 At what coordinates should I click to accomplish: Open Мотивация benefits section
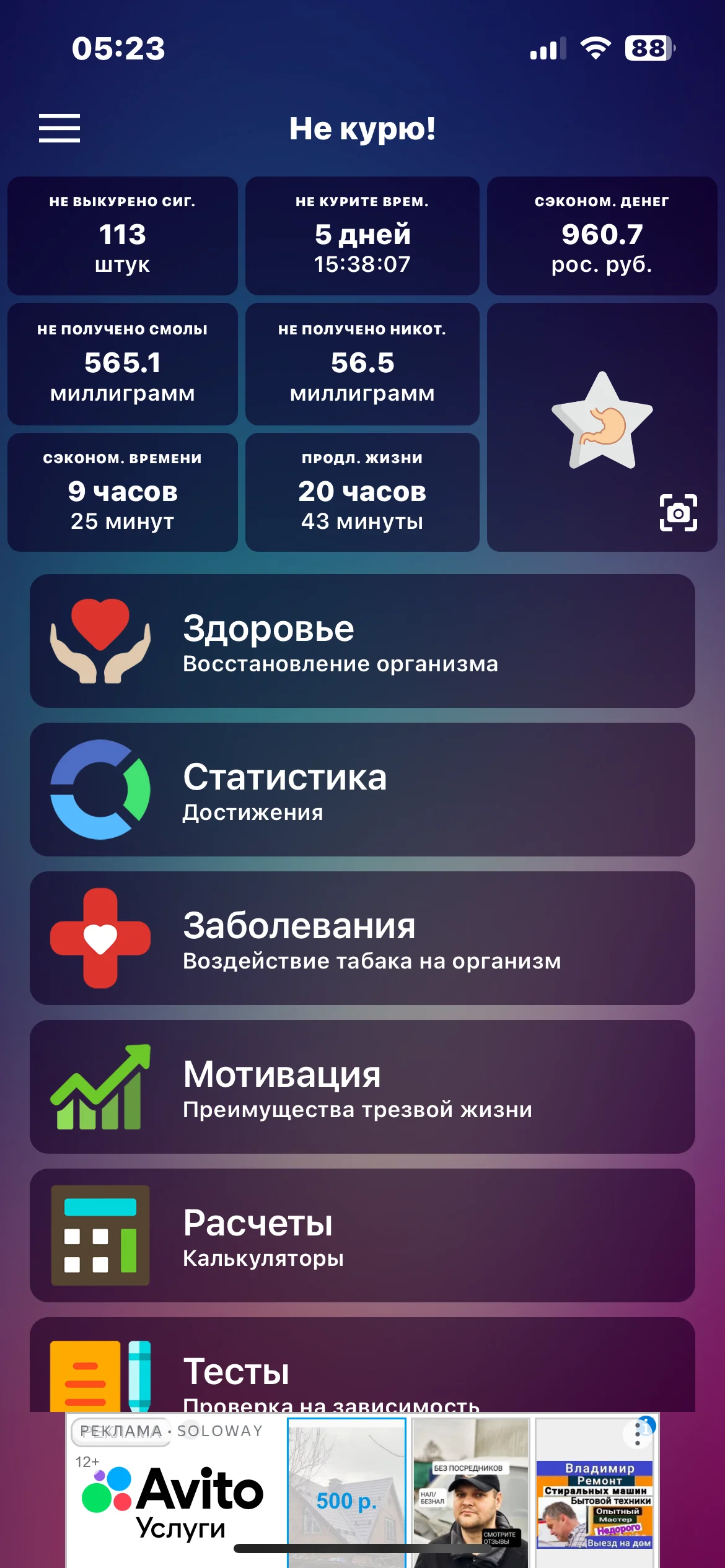pyautogui.click(x=362, y=1087)
